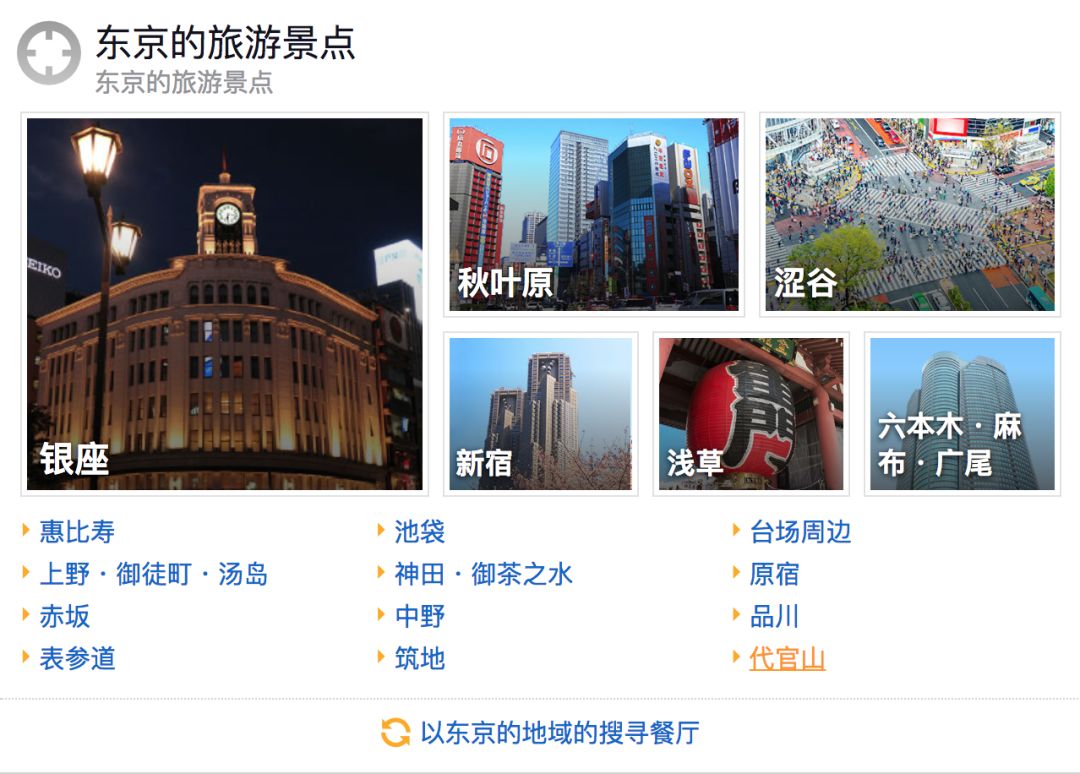The width and height of the screenshot is (1080, 774).
Task: Visit the 品川 link
Action: pos(774,617)
